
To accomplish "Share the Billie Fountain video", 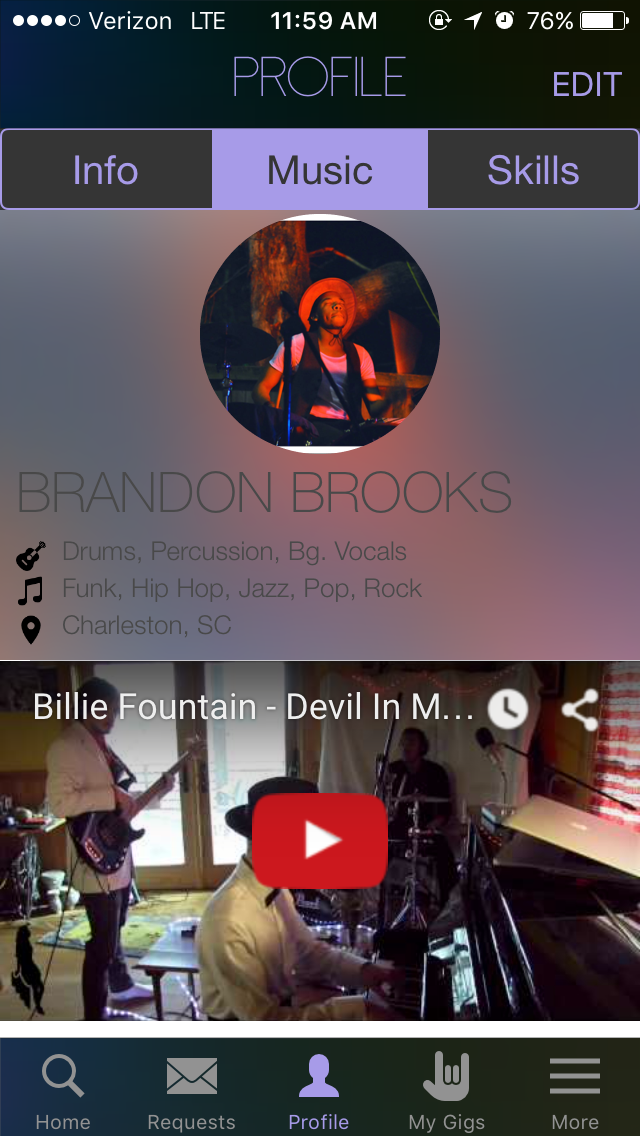I will (x=579, y=709).
